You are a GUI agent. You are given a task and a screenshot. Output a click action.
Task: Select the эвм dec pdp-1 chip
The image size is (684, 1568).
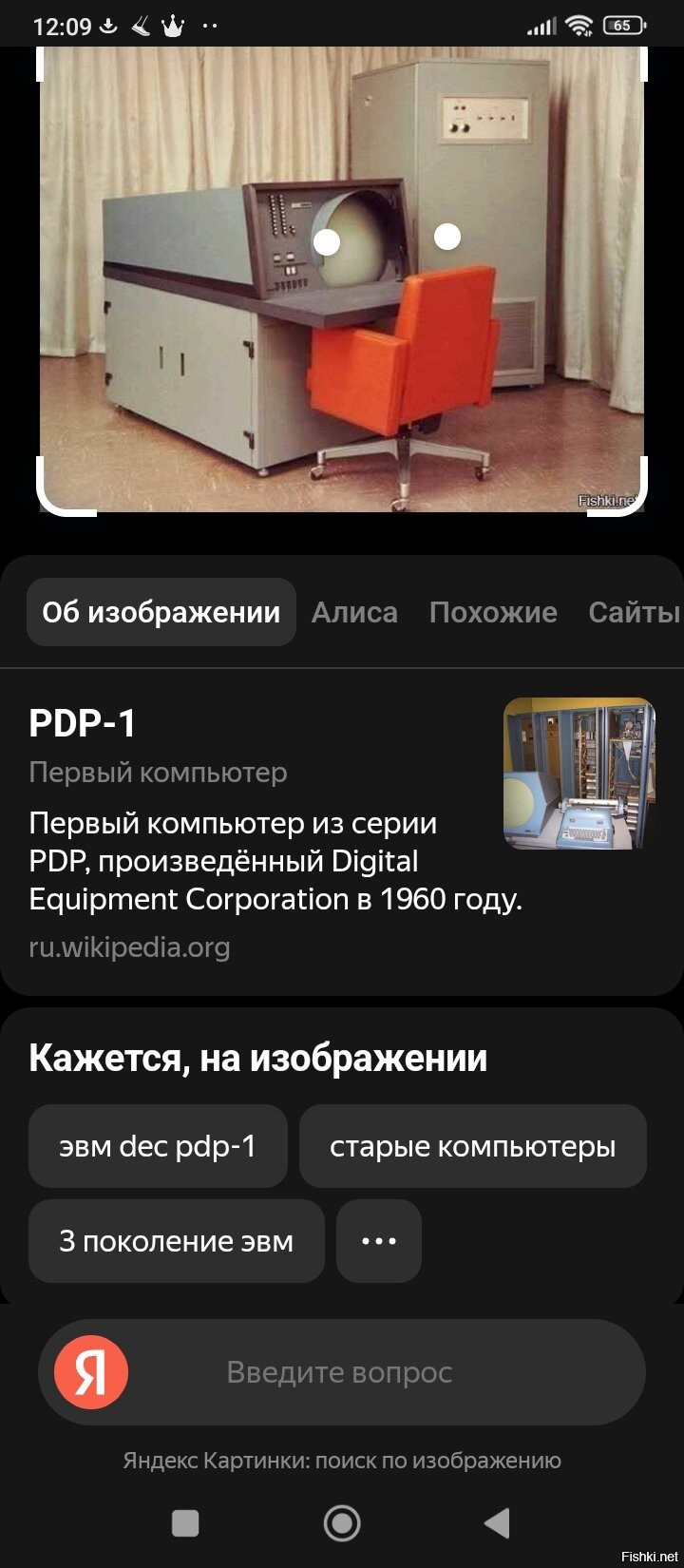pos(158,1146)
